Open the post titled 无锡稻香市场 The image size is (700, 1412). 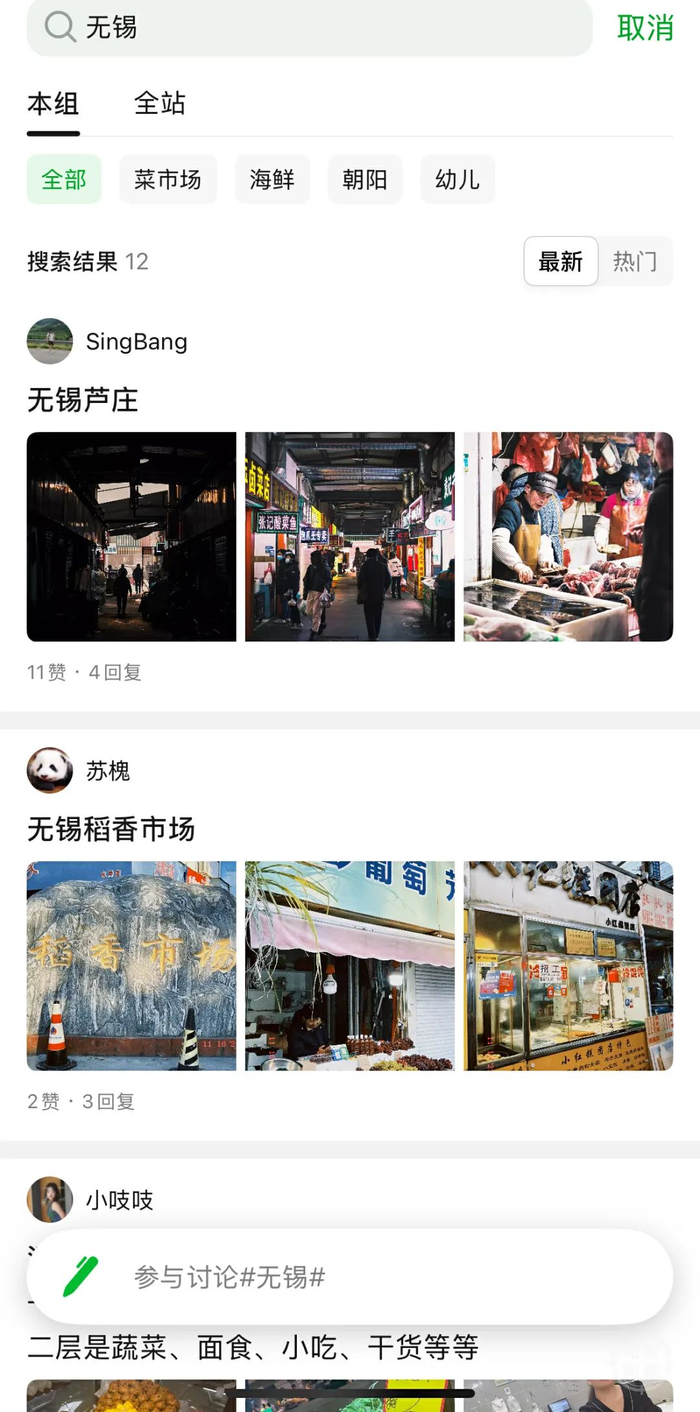tap(111, 829)
